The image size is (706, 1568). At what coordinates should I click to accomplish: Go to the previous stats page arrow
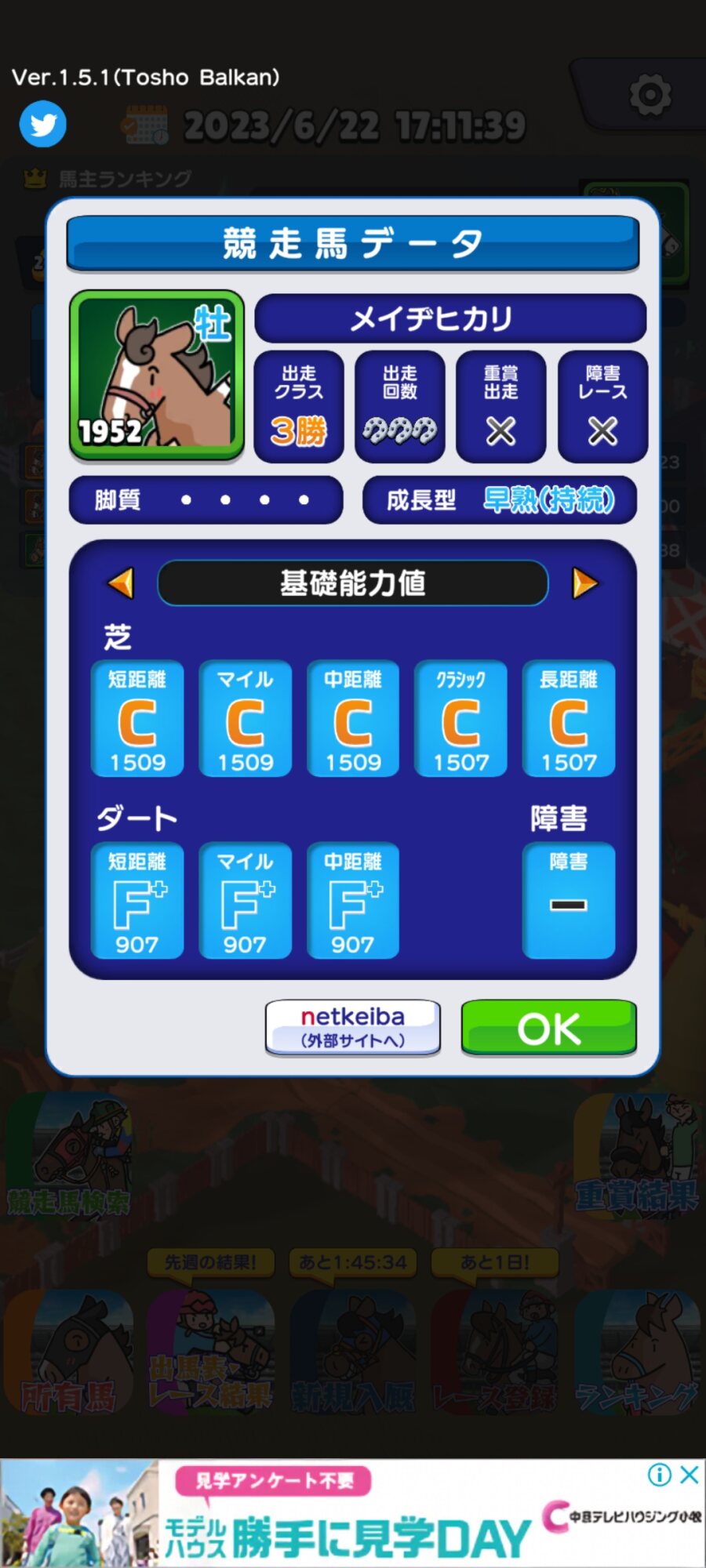[122, 583]
